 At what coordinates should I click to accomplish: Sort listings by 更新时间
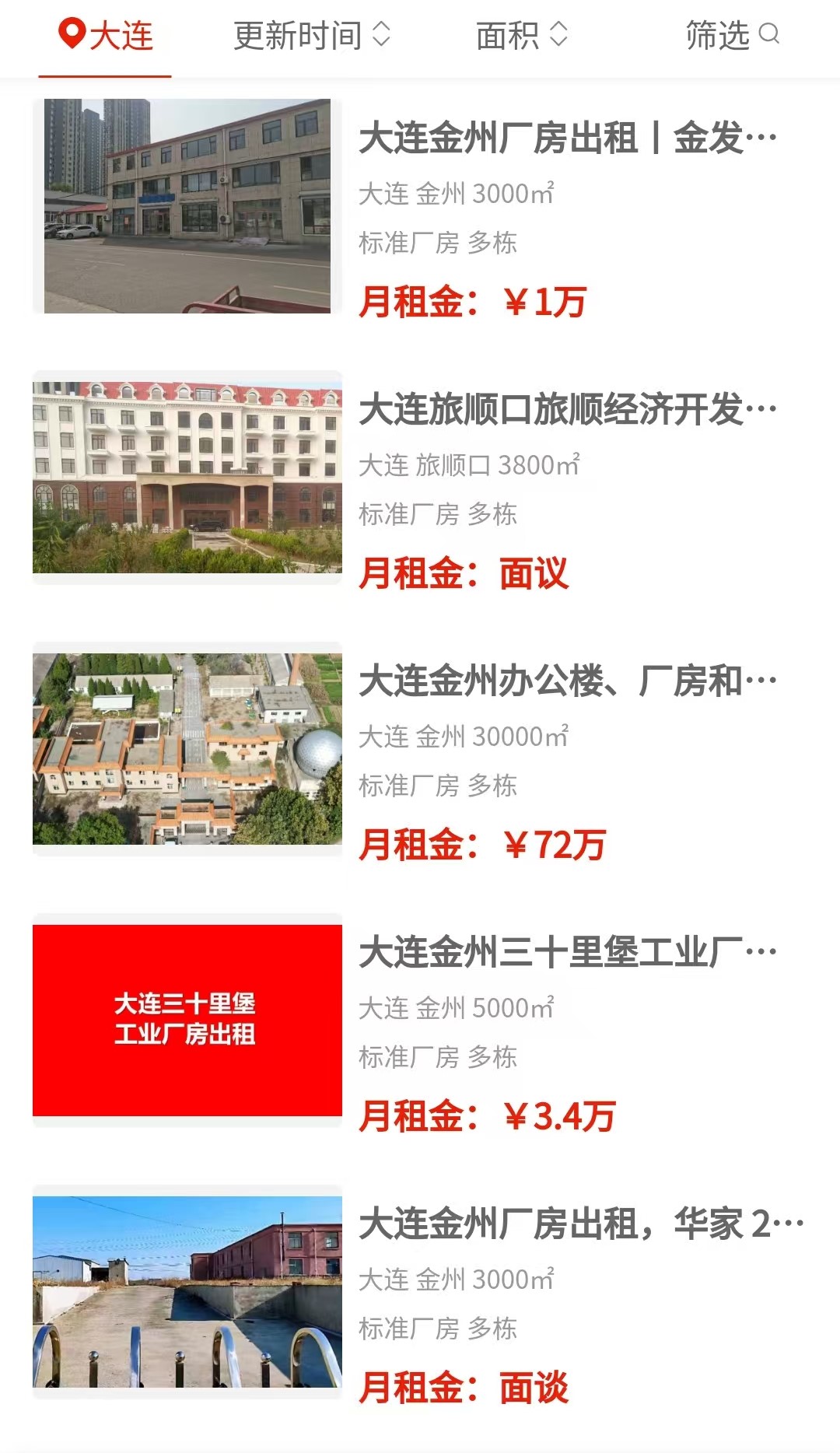point(311,36)
